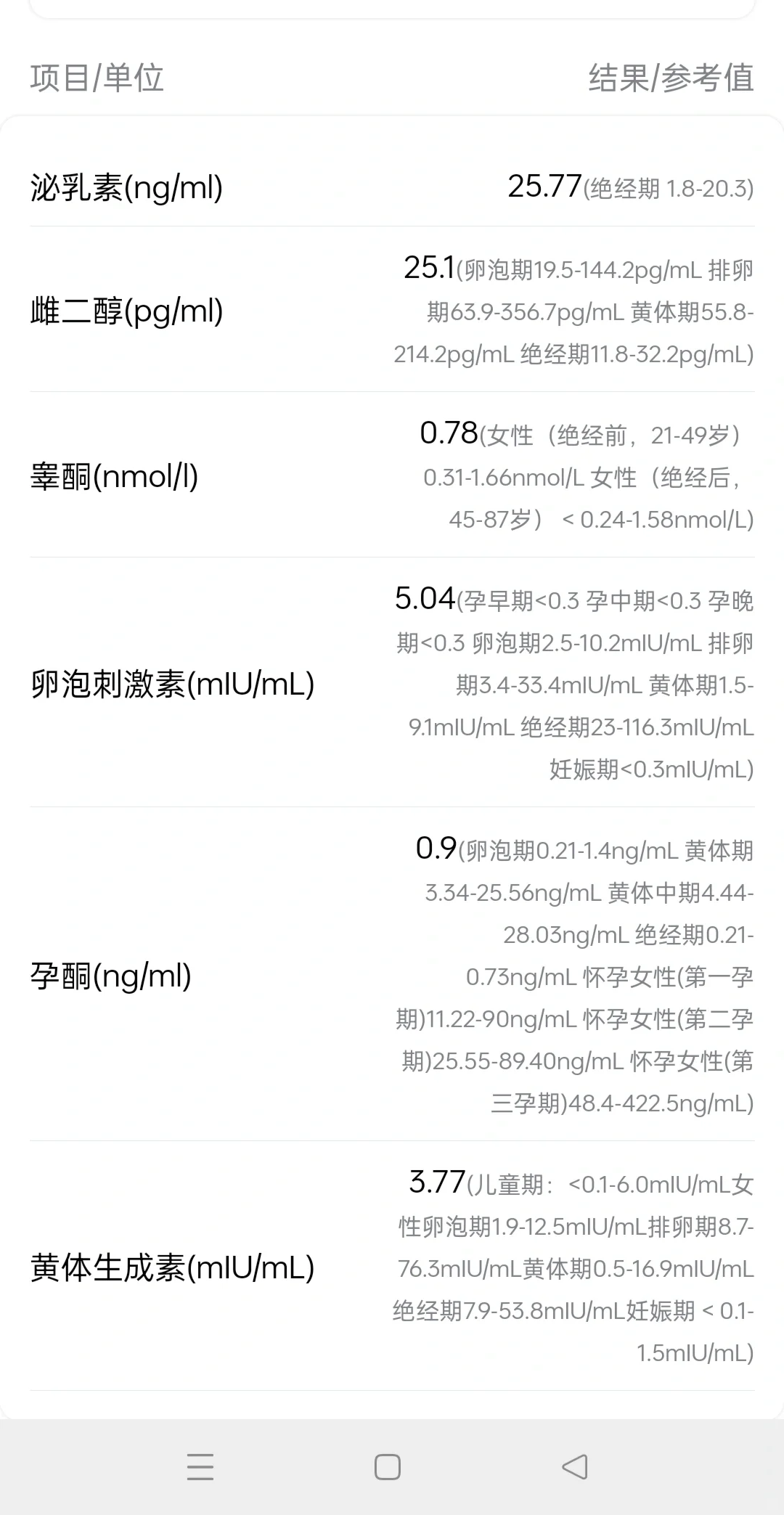Return to the phone's home screen

tap(388, 1467)
